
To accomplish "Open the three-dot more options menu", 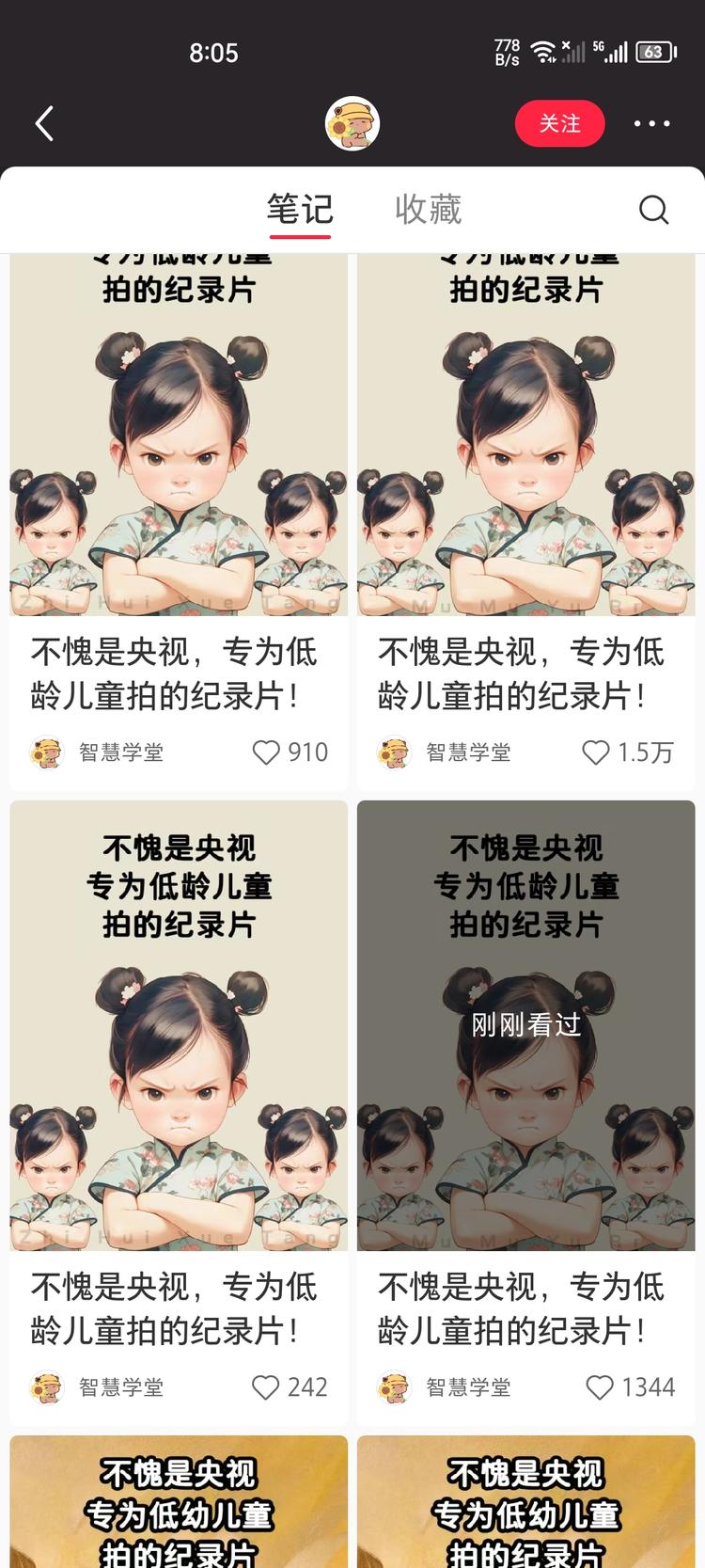I will pyautogui.click(x=650, y=123).
